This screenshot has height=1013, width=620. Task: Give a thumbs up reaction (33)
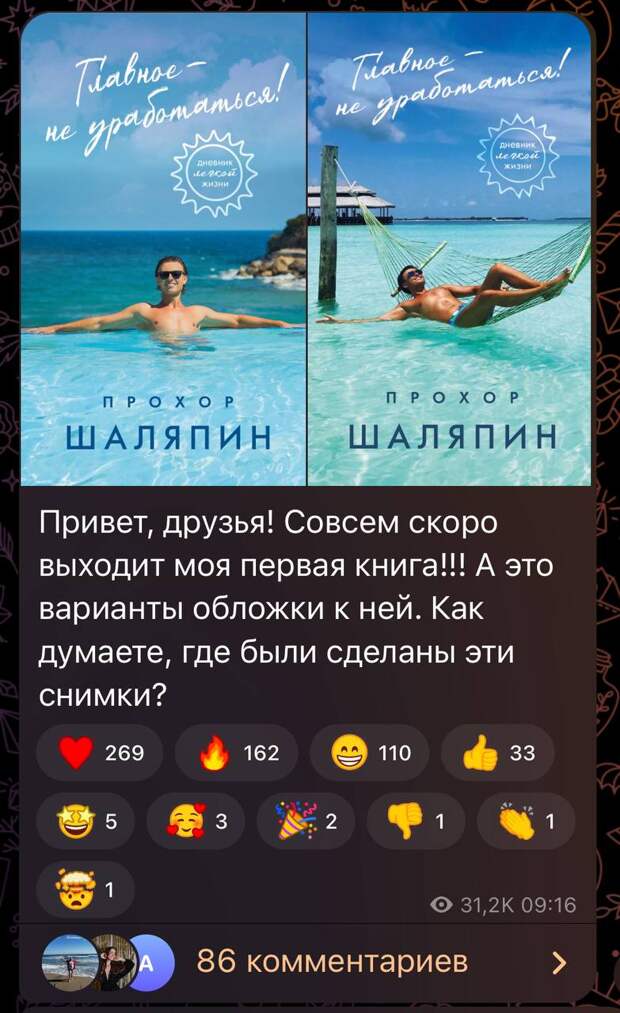click(x=498, y=753)
